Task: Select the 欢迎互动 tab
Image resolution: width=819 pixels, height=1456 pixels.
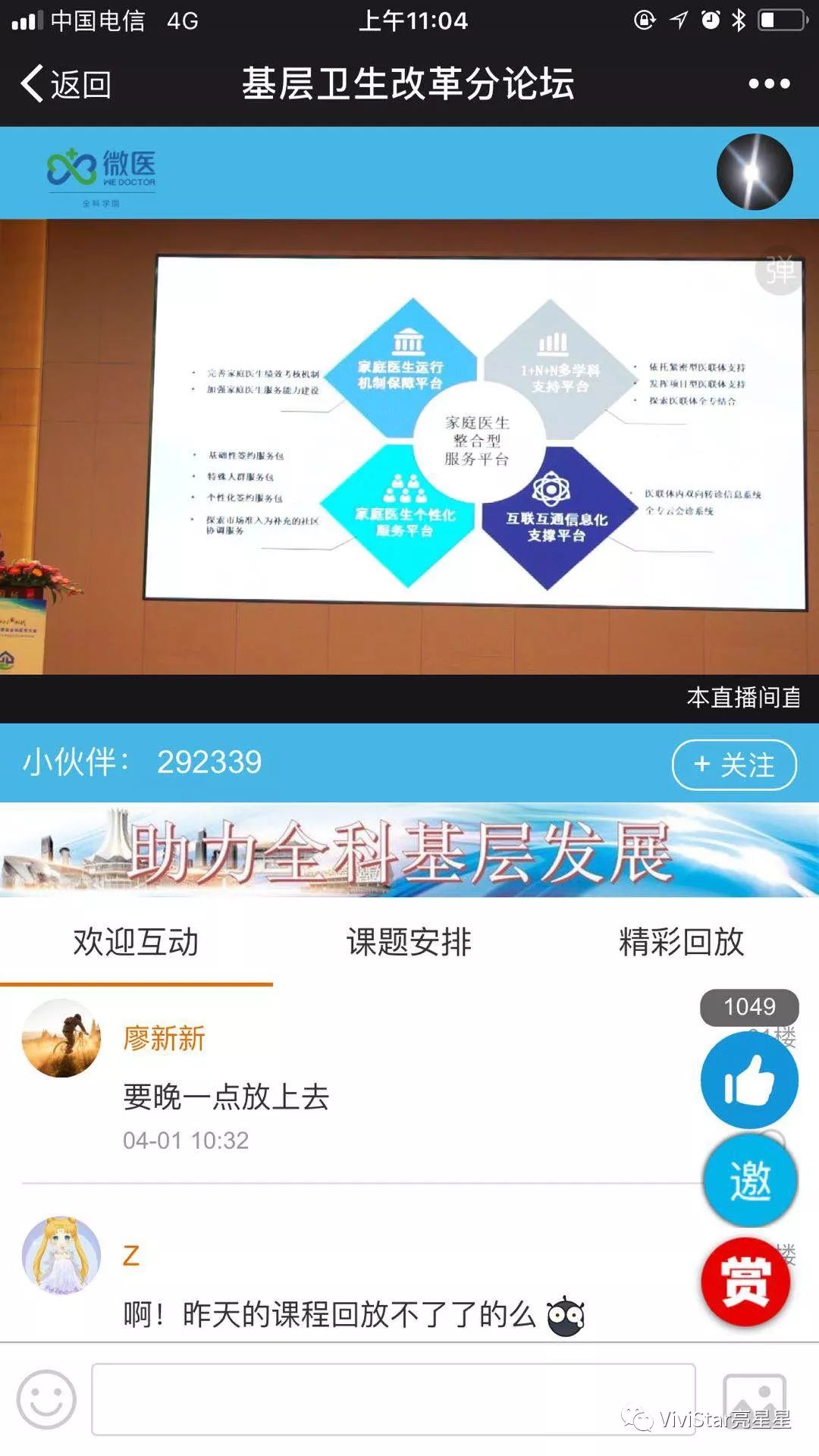Action: [x=136, y=943]
